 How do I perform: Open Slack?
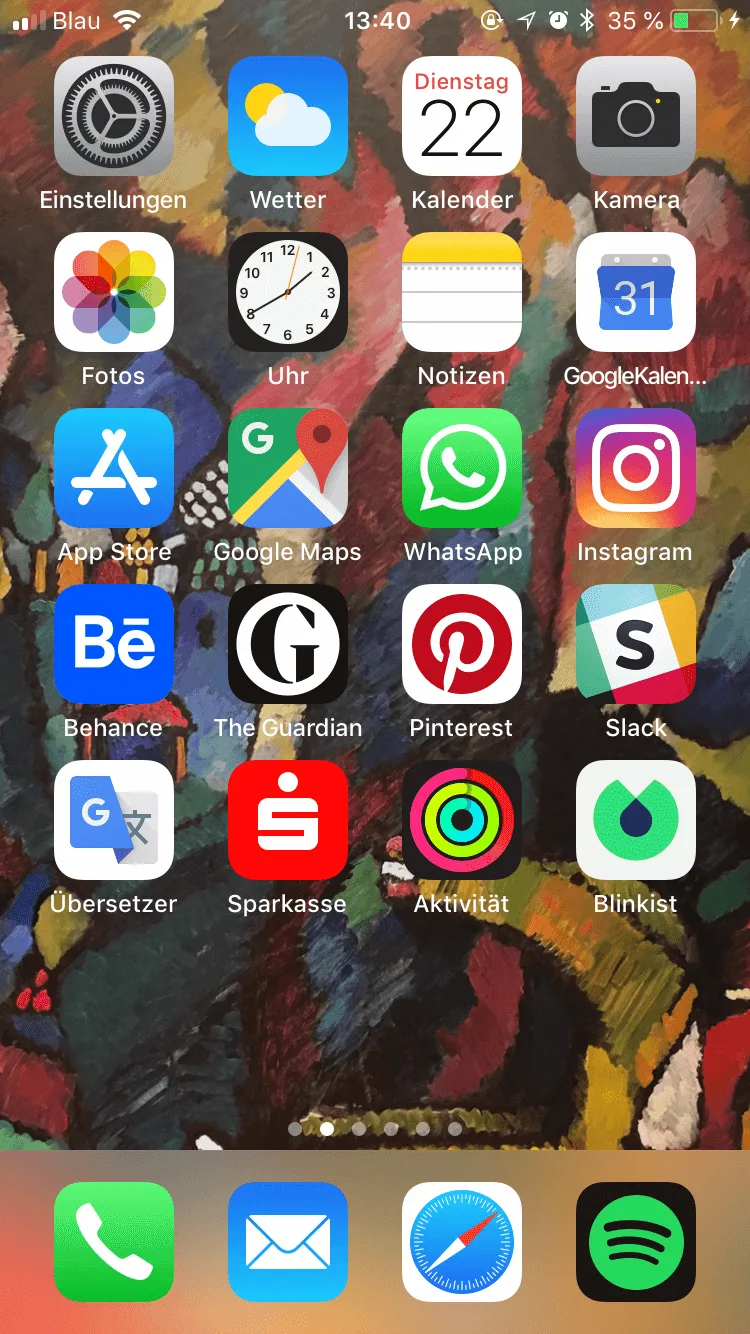coord(636,644)
